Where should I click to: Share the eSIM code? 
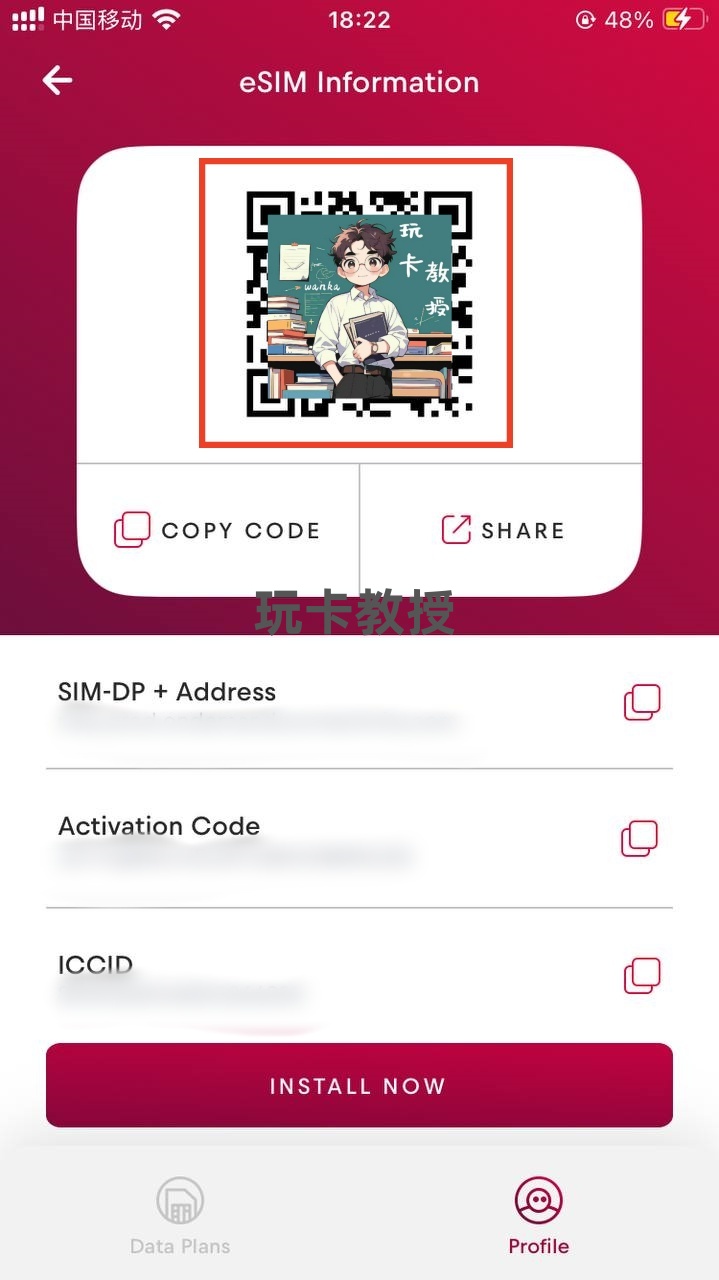(x=502, y=530)
